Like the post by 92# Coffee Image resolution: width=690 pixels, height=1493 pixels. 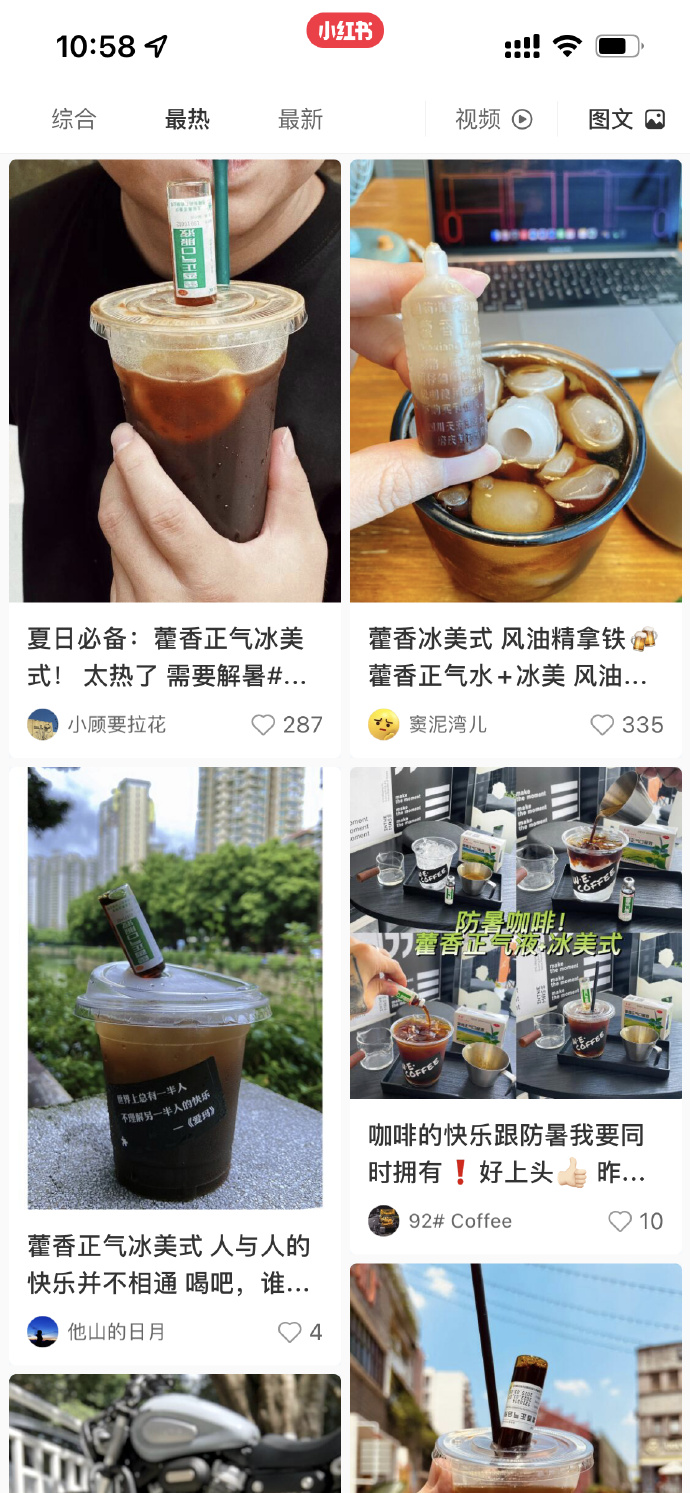click(x=620, y=1221)
